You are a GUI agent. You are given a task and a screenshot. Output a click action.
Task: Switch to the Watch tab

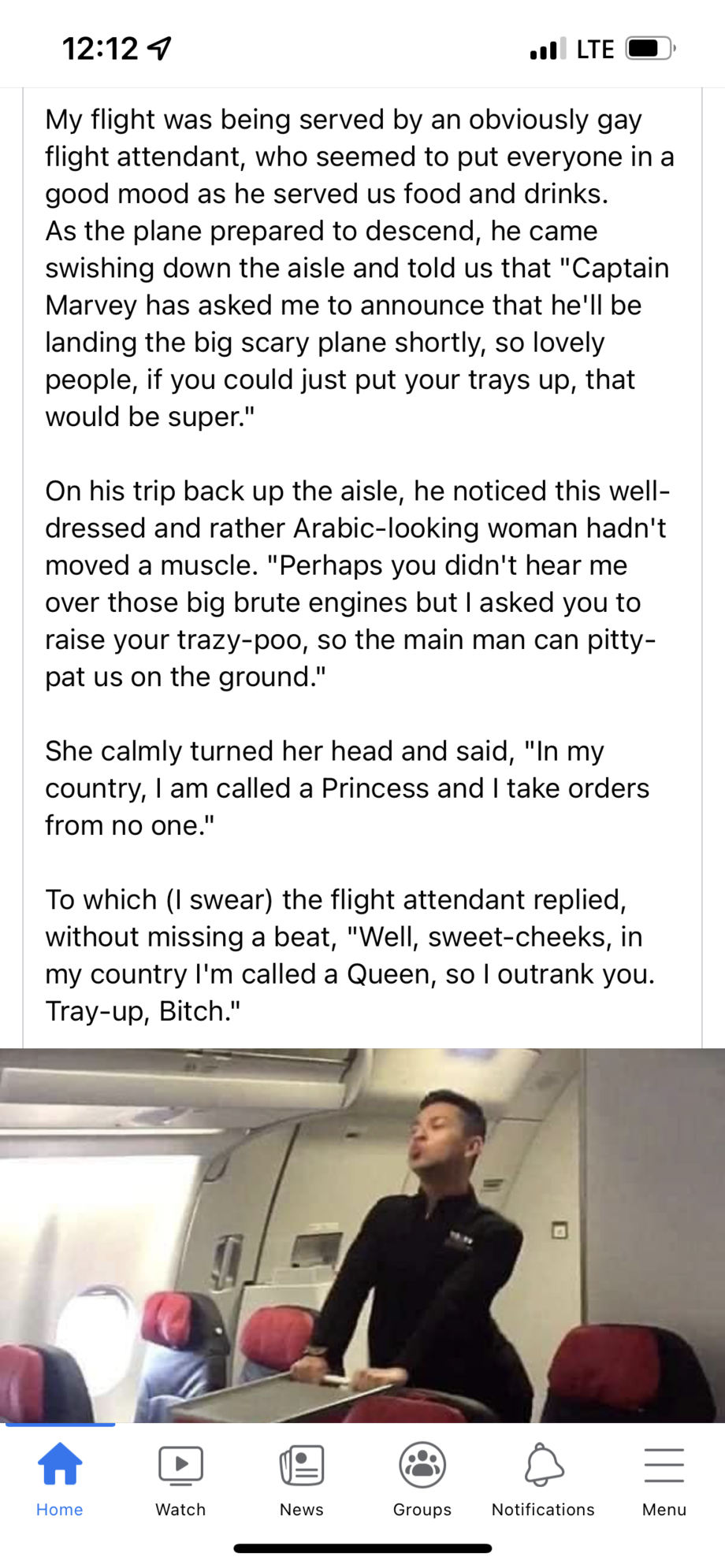(180, 1477)
